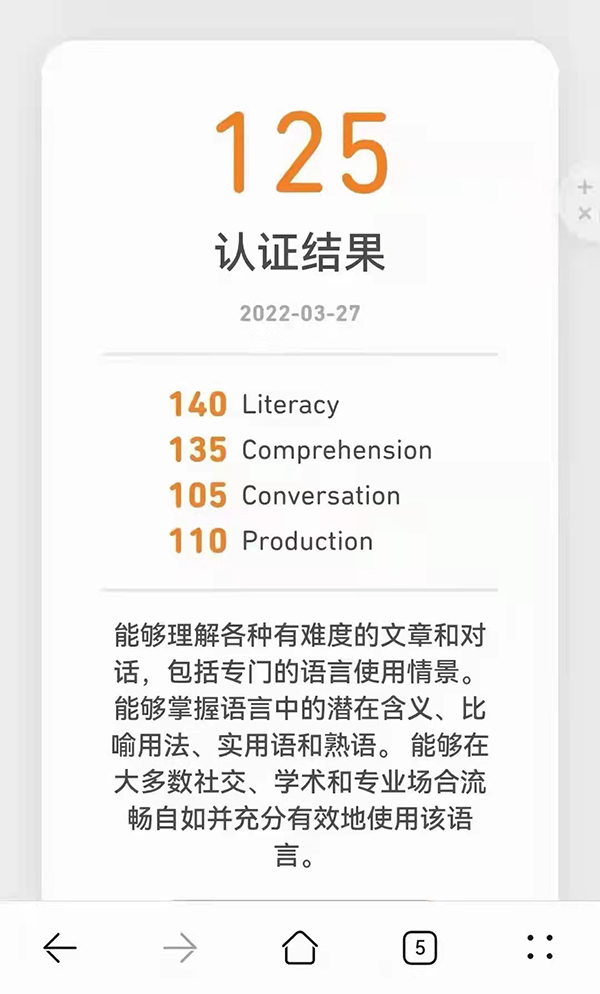Open the browser home page
This screenshot has width=600, height=994.
tap(300, 947)
